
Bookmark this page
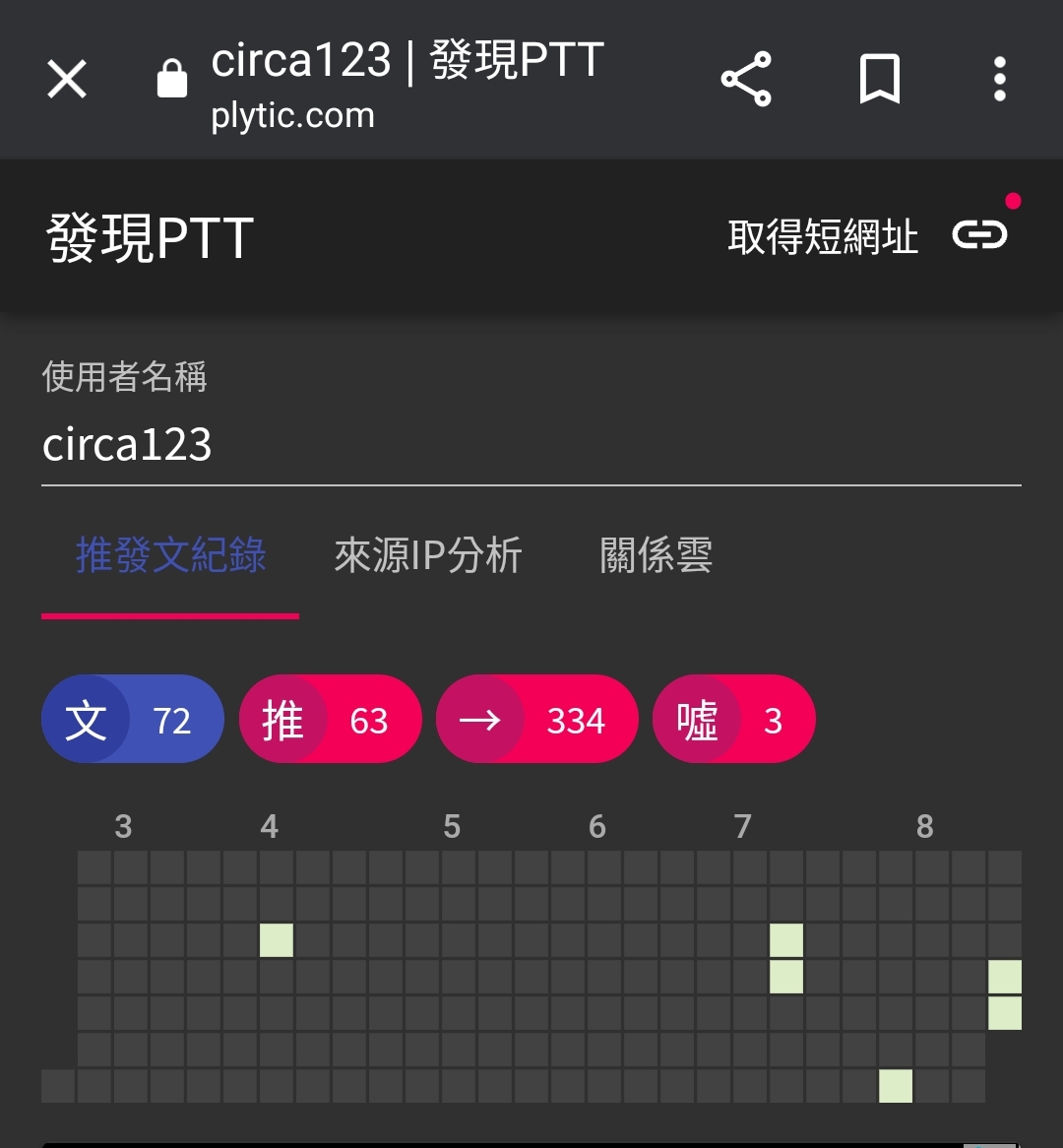click(x=879, y=80)
